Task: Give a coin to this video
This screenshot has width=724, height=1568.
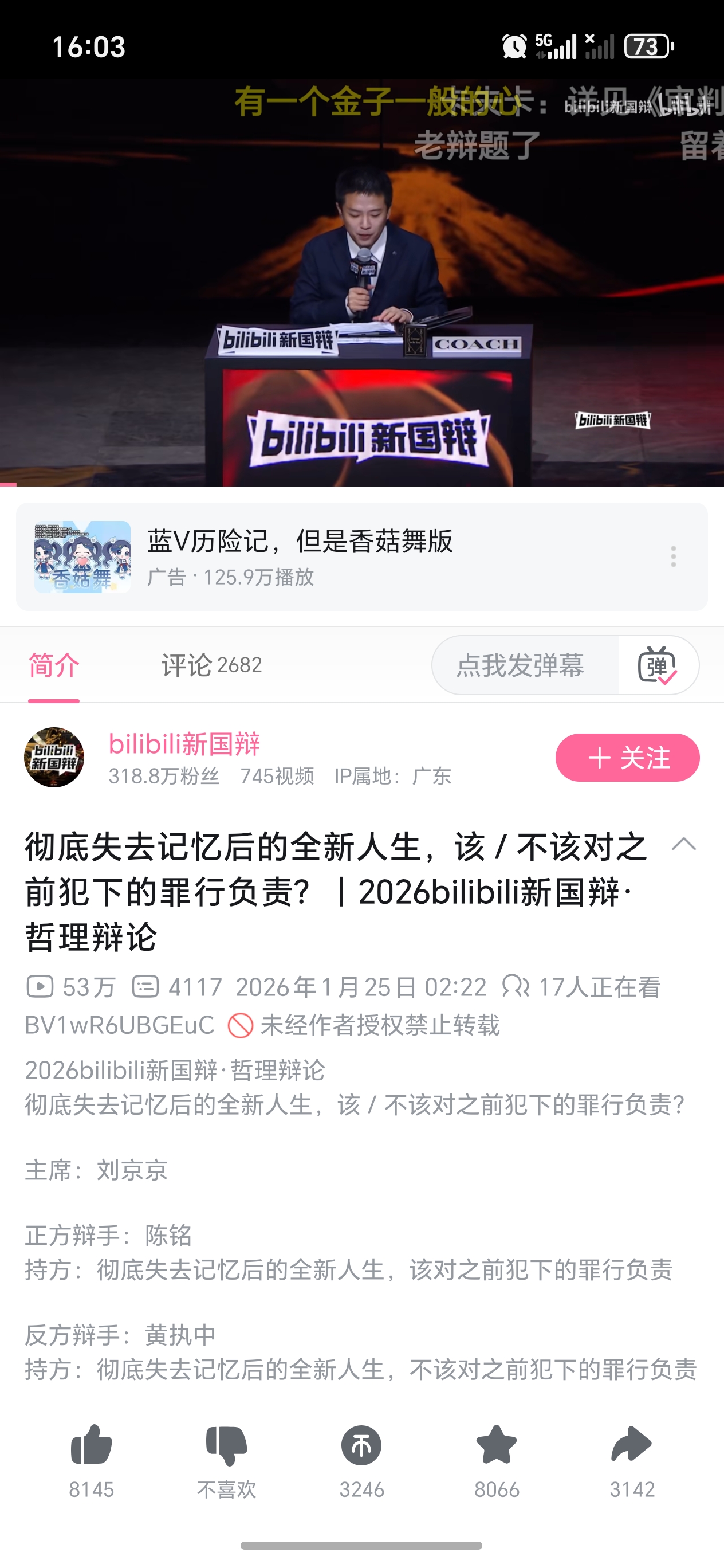Action: pos(361,1446)
